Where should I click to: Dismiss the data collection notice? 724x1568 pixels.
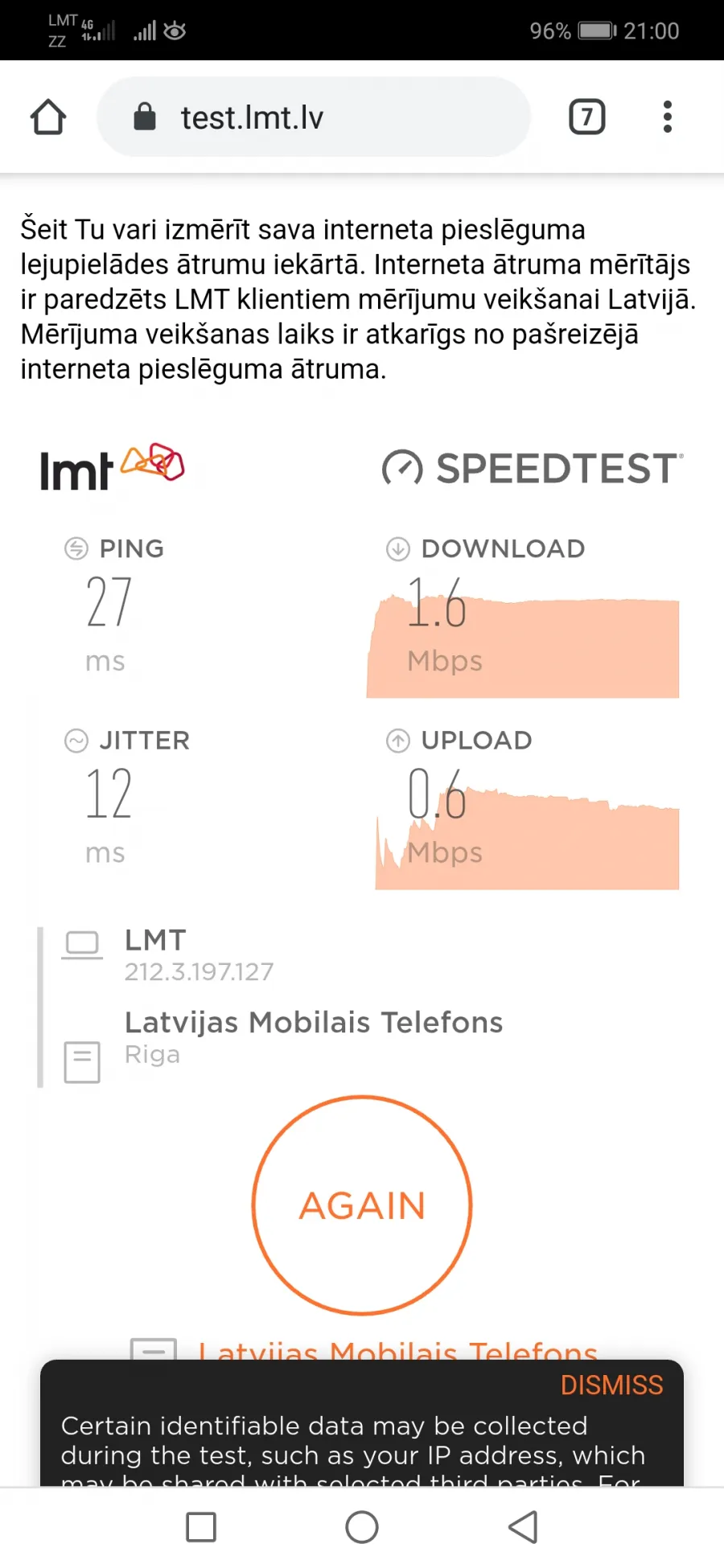click(611, 1385)
